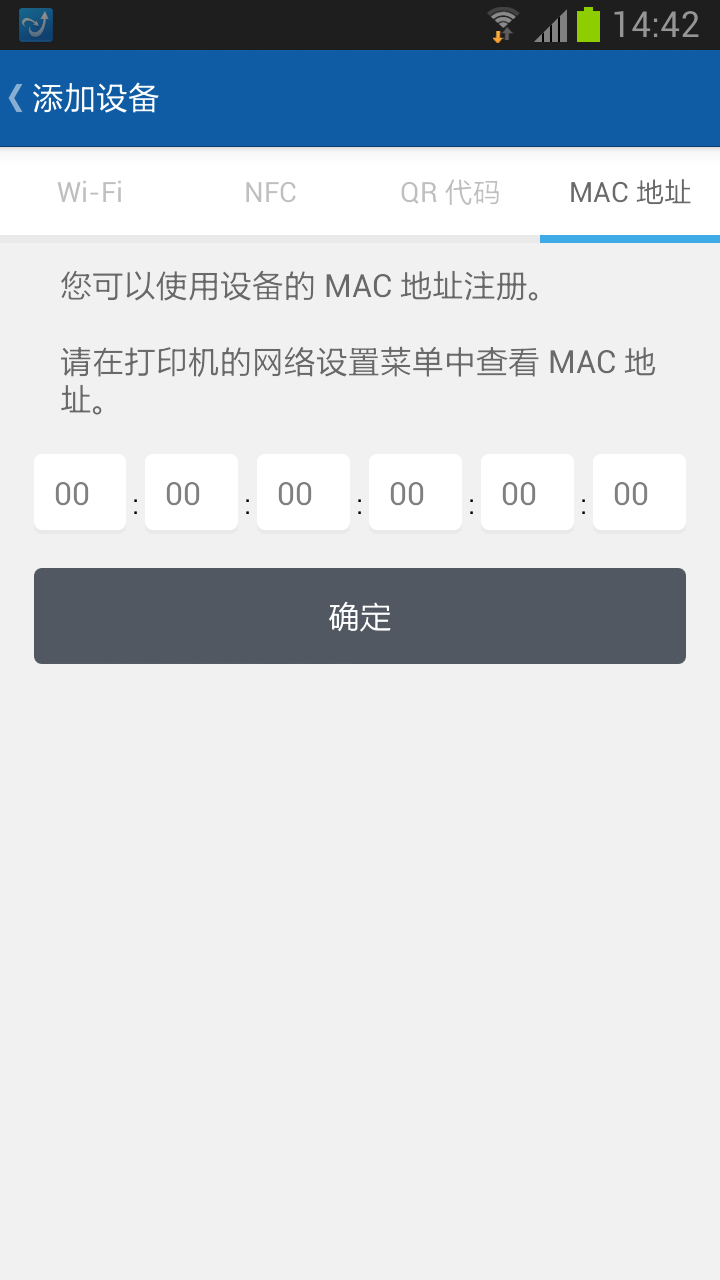The height and width of the screenshot is (1280, 720).
Task: Open the QR 代码 tab
Action: tap(450, 192)
